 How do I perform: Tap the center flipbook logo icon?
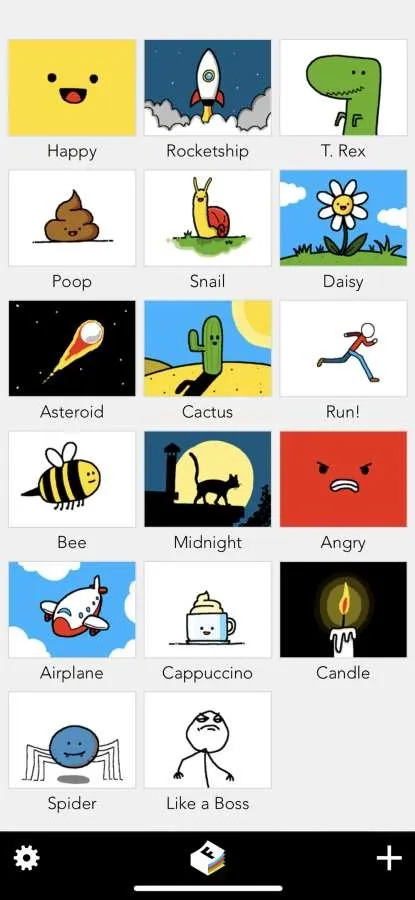(x=208, y=858)
